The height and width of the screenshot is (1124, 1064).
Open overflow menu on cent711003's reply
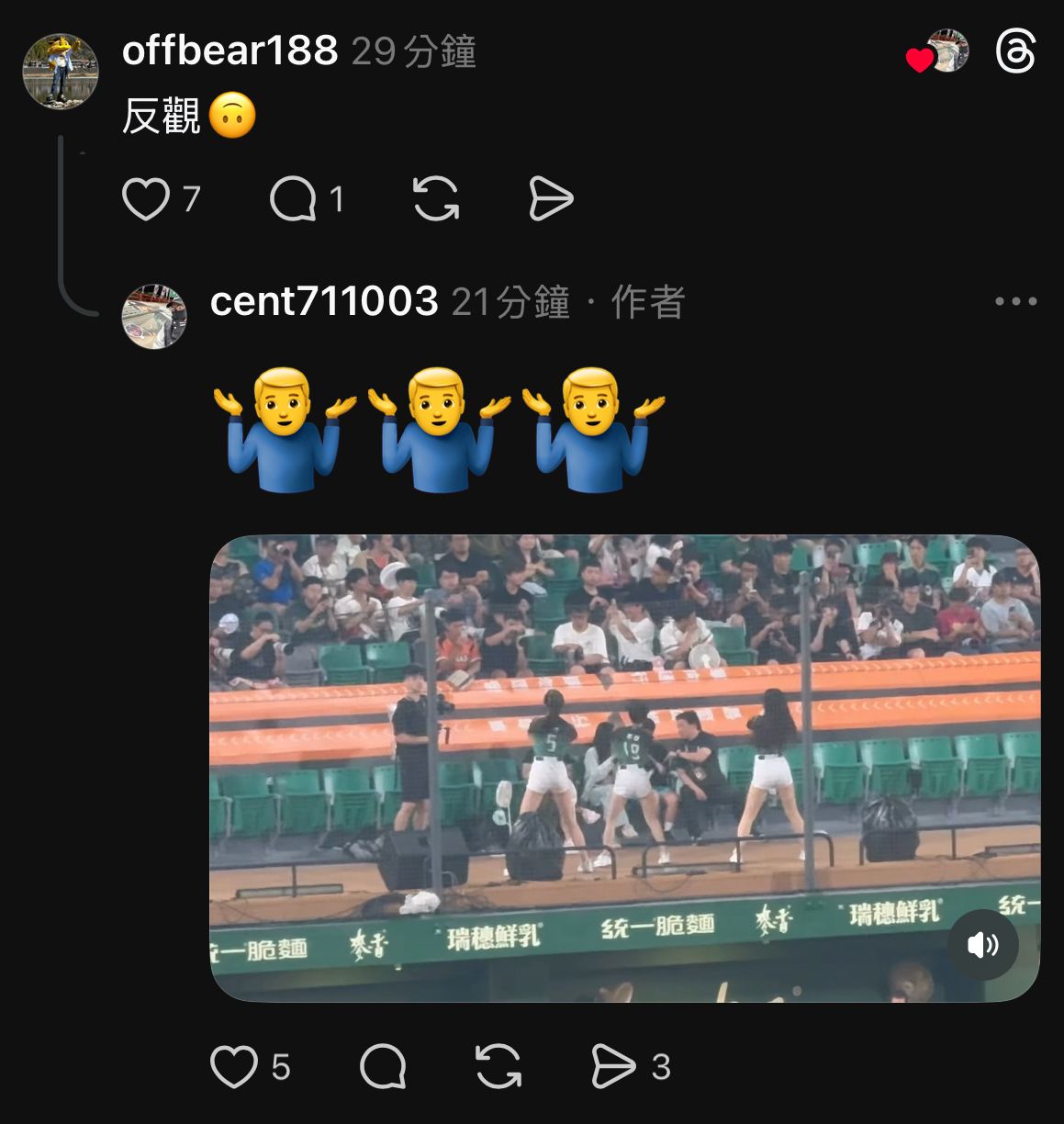click(1015, 301)
